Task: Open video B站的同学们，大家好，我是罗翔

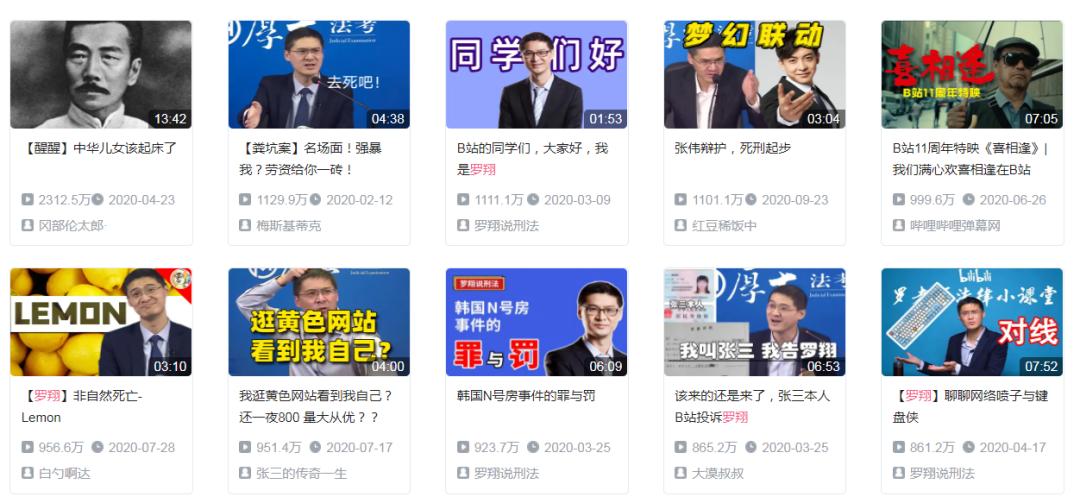Action: click(x=536, y=75)
